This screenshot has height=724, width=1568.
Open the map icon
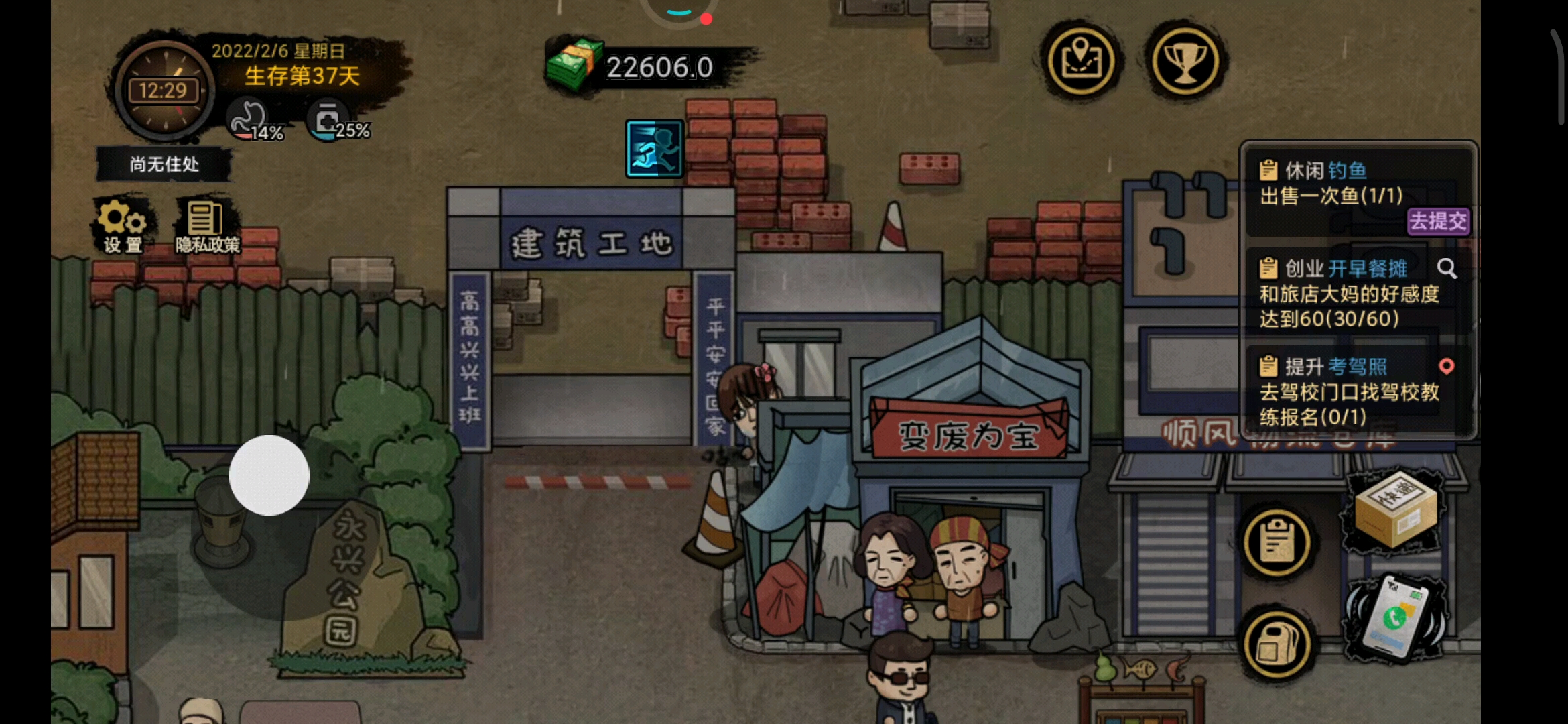tap(1081, 62)
